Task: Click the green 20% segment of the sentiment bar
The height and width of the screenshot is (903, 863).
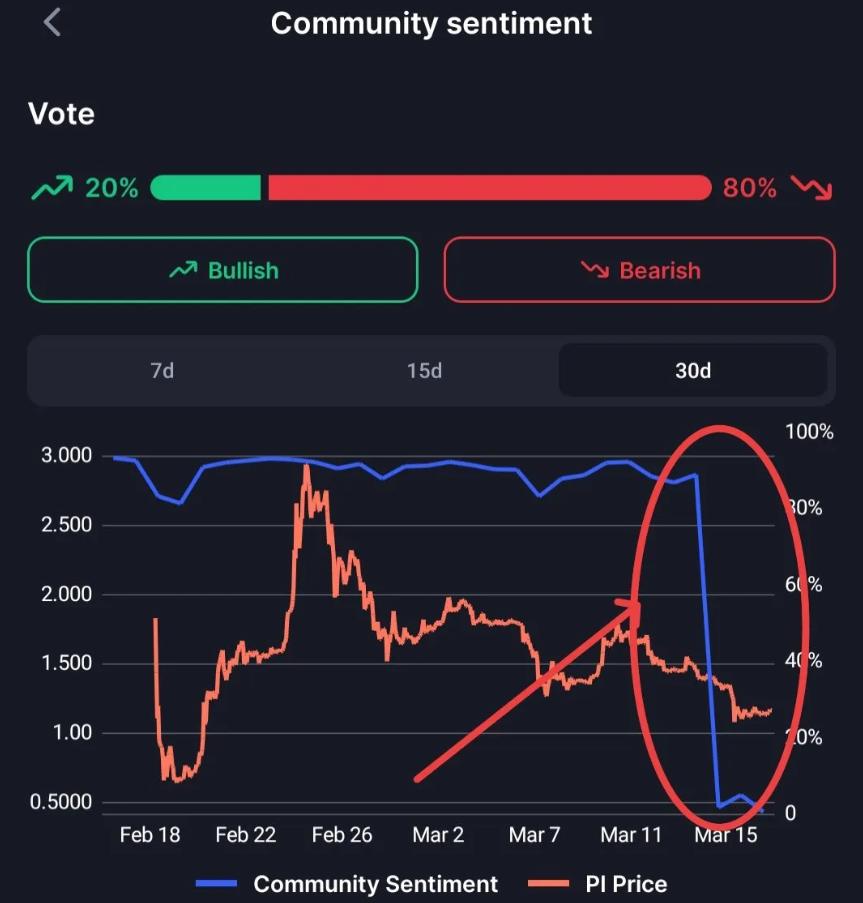Action: click(205, 187)
